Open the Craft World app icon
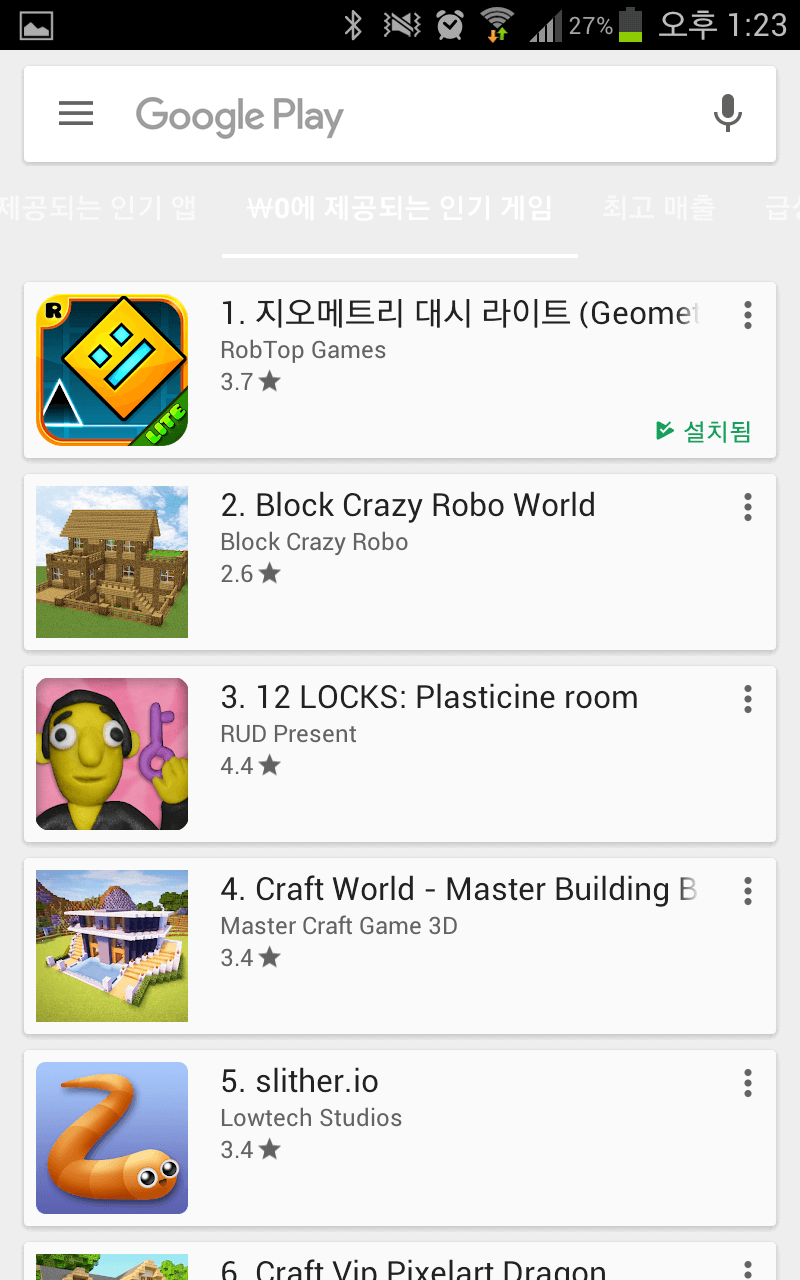Image resolution: width=800 pixels, height=1280 pixels. click(111, 945)
